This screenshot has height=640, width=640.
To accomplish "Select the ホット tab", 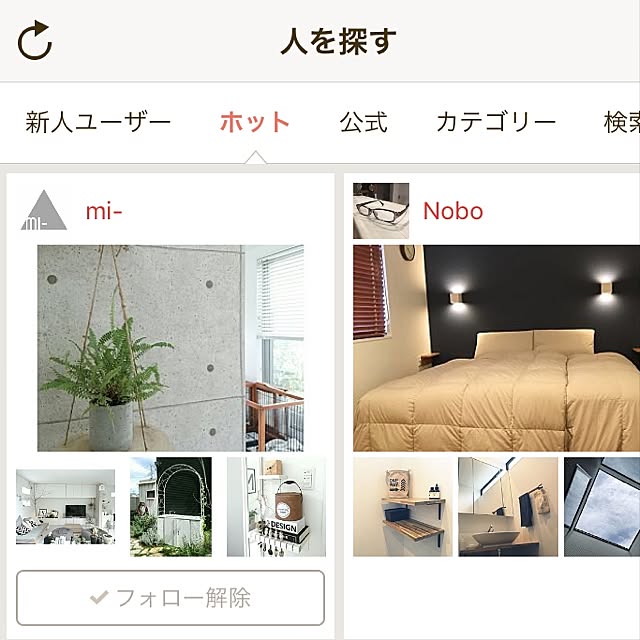I will (254, 123).
